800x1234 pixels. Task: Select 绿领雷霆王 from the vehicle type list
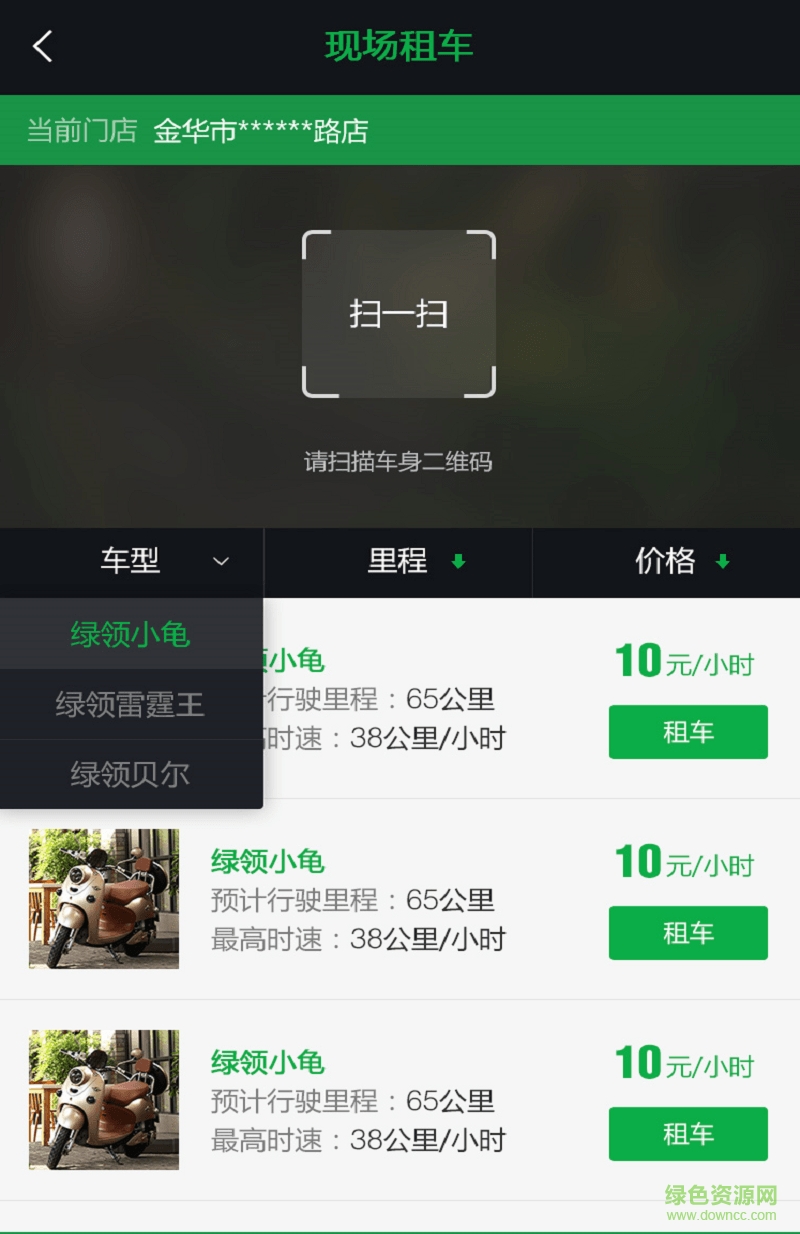tap(130, 704)
